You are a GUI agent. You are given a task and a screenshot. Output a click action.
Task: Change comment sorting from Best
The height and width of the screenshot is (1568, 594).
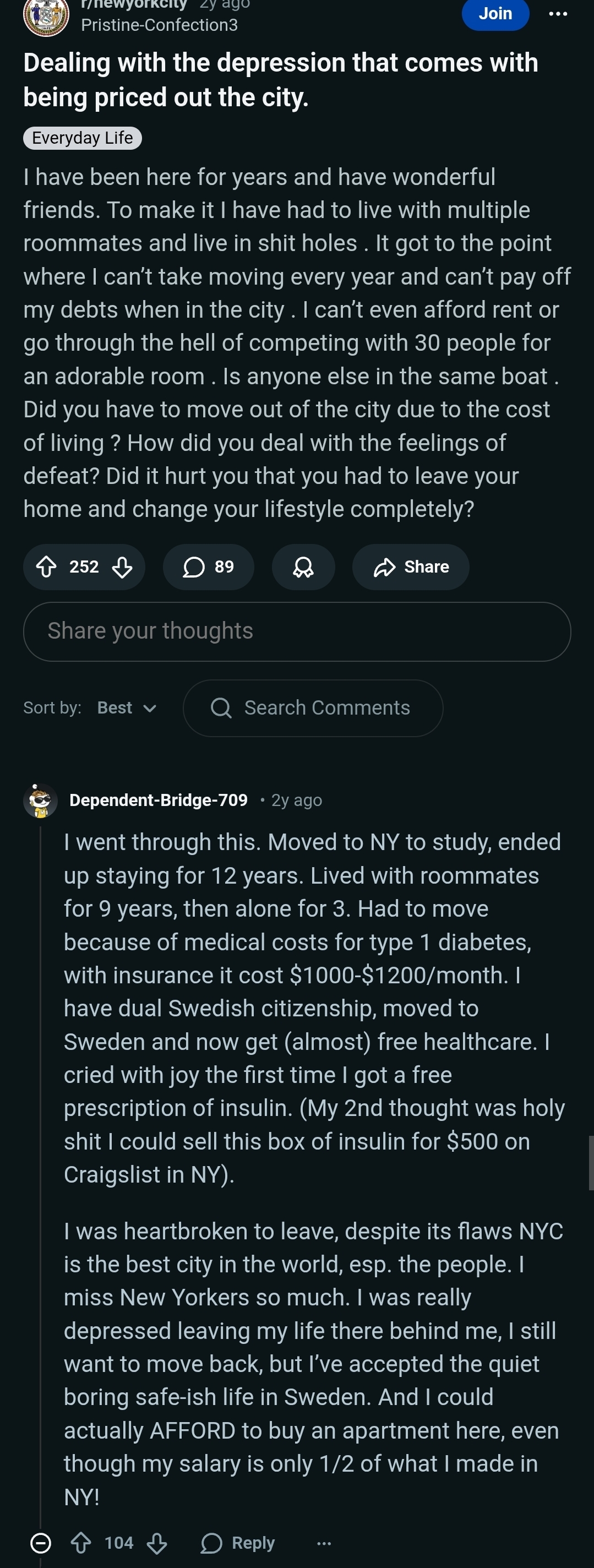127,708
